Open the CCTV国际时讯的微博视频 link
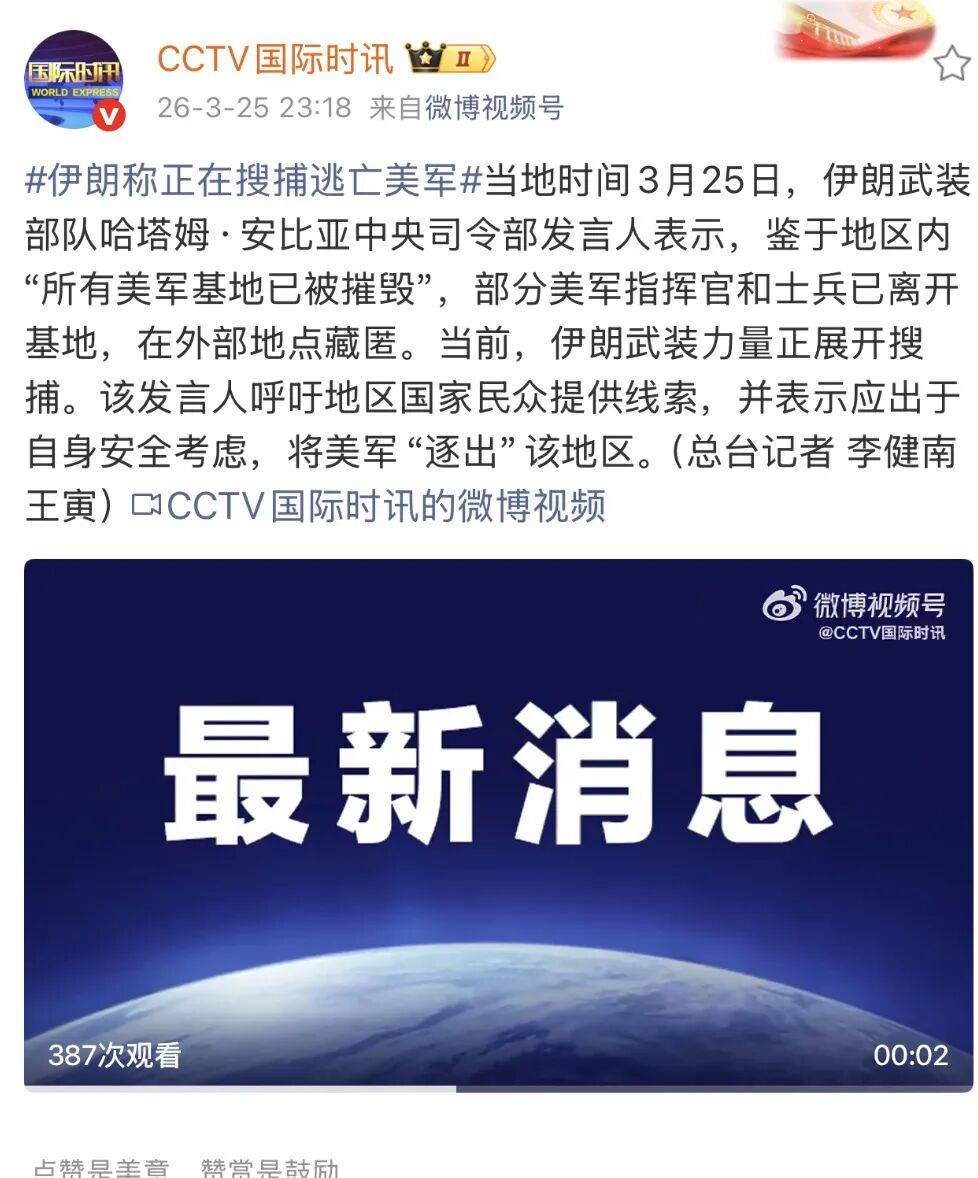978x1178 pixels. point(385,506)
